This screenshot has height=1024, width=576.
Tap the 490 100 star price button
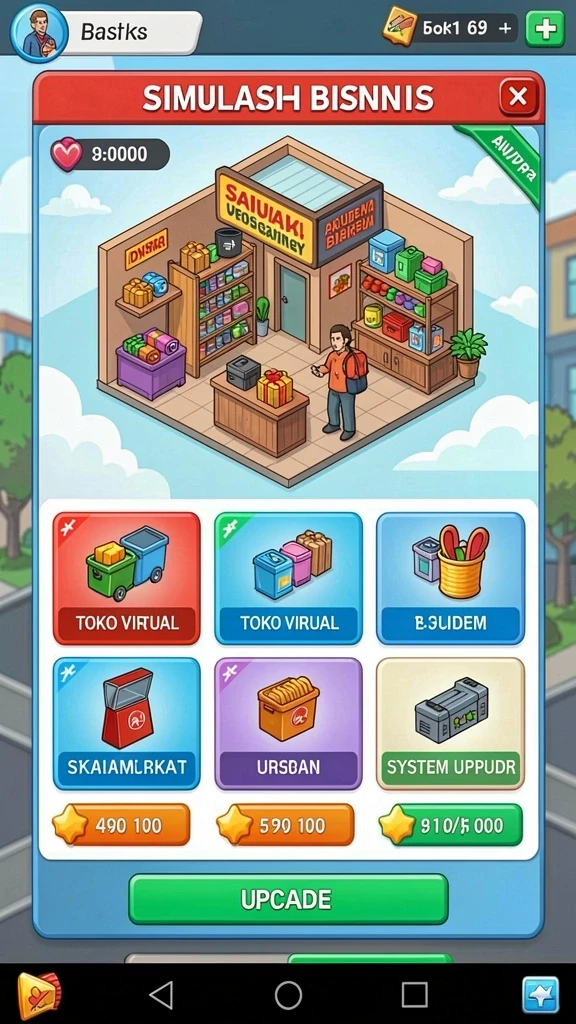click(x=121, y=825)
